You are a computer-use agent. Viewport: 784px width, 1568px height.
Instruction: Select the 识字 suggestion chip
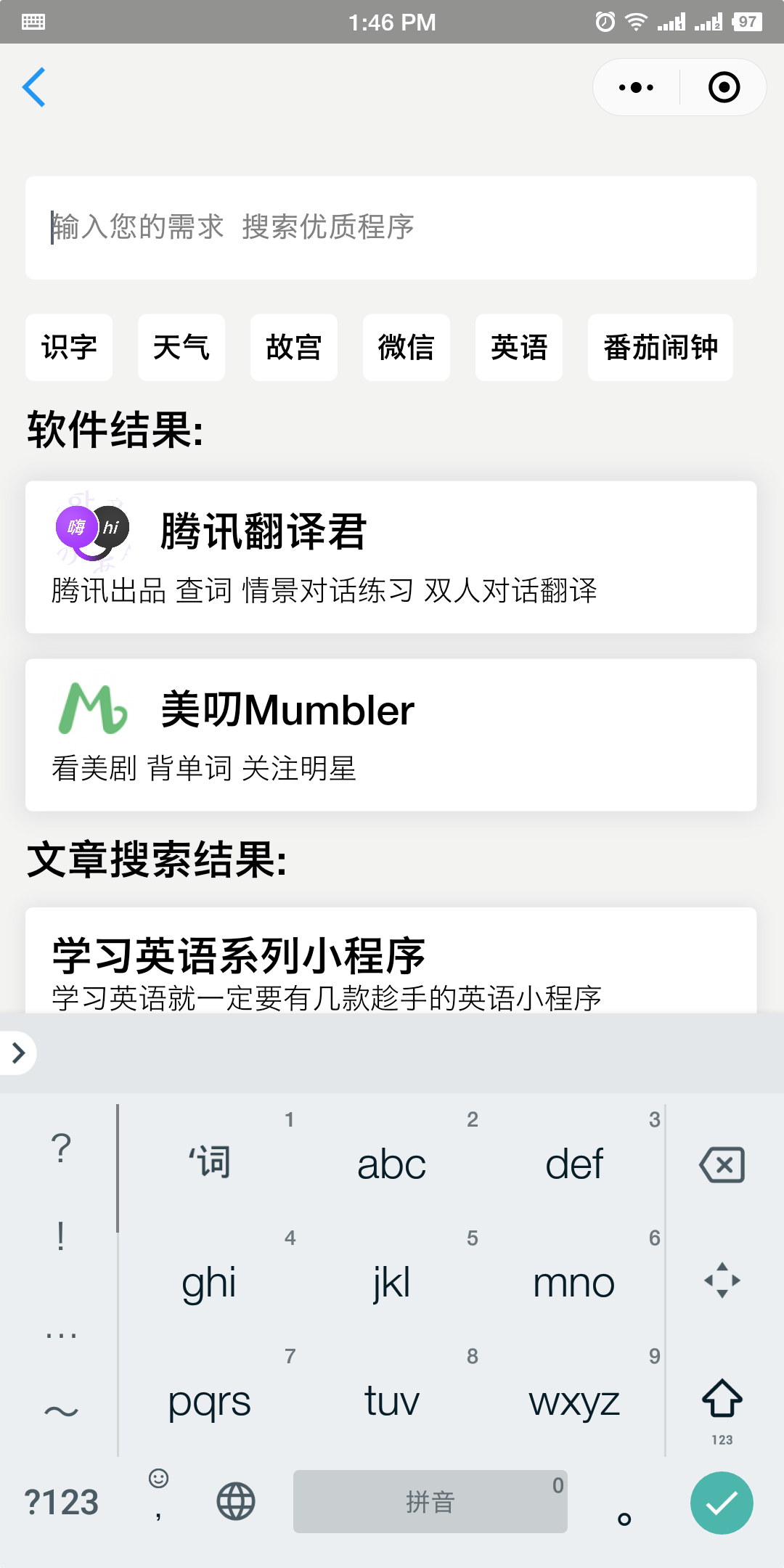[x=69, y=347]
